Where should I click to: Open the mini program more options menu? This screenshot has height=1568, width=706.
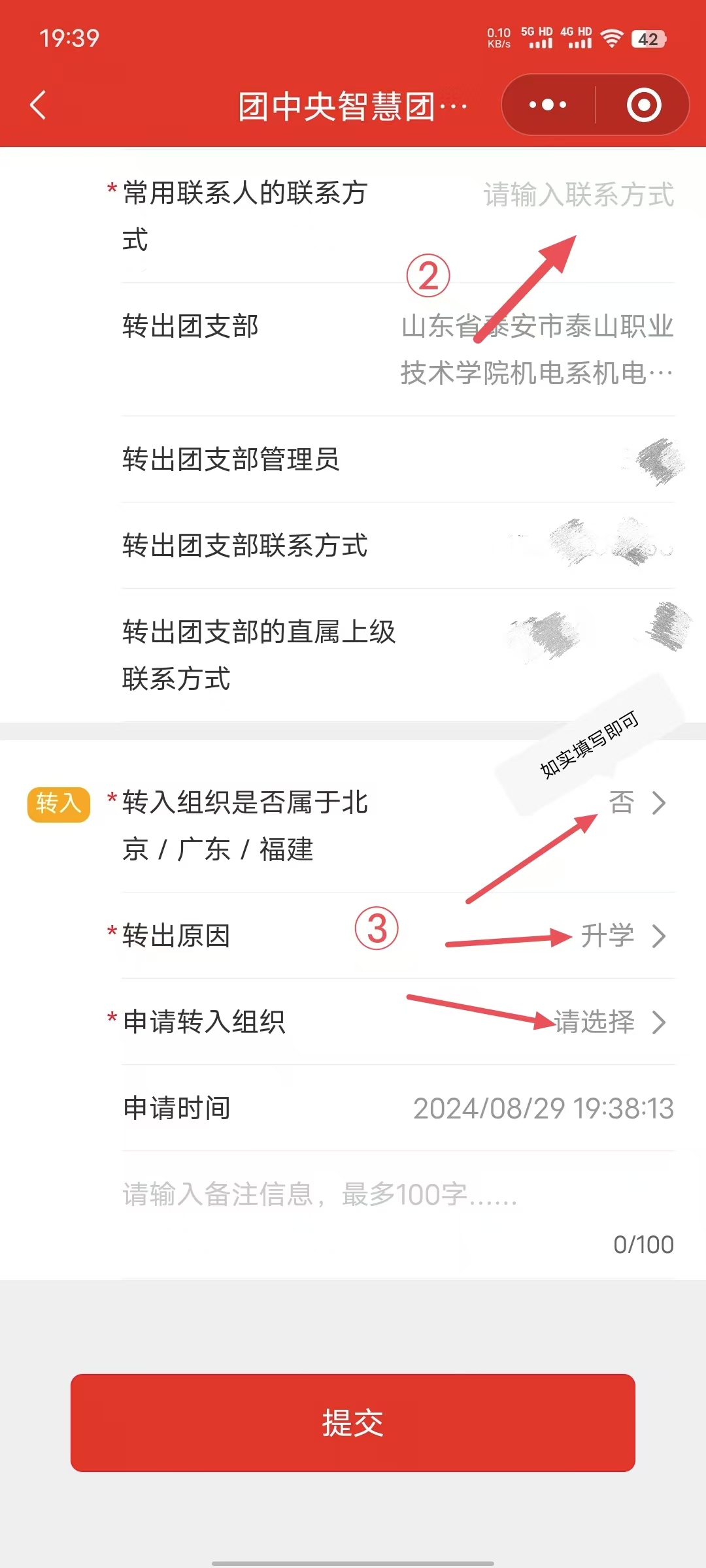548,105
